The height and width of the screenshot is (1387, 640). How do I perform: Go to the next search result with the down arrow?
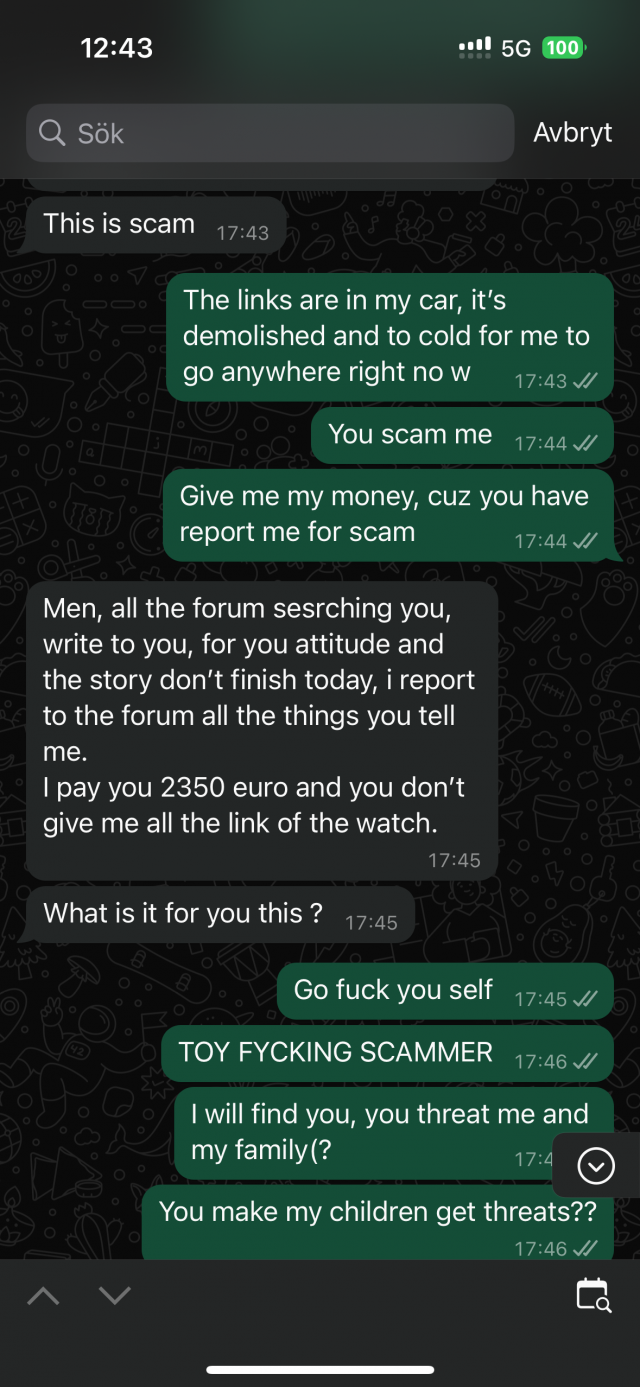coord(115,1296)
